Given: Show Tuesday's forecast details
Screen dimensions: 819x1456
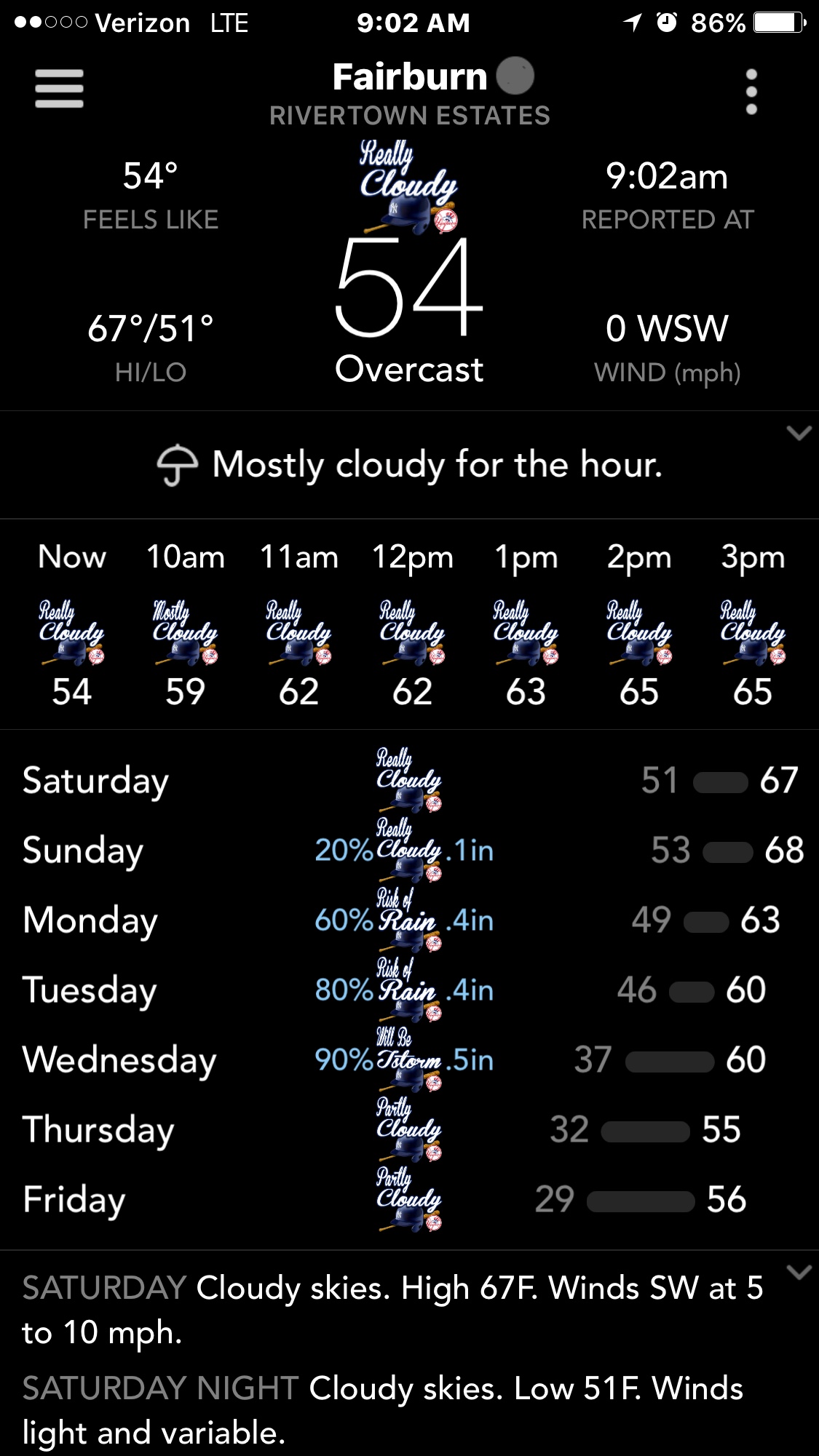Looking at the screenshot, I should [409, 990].
